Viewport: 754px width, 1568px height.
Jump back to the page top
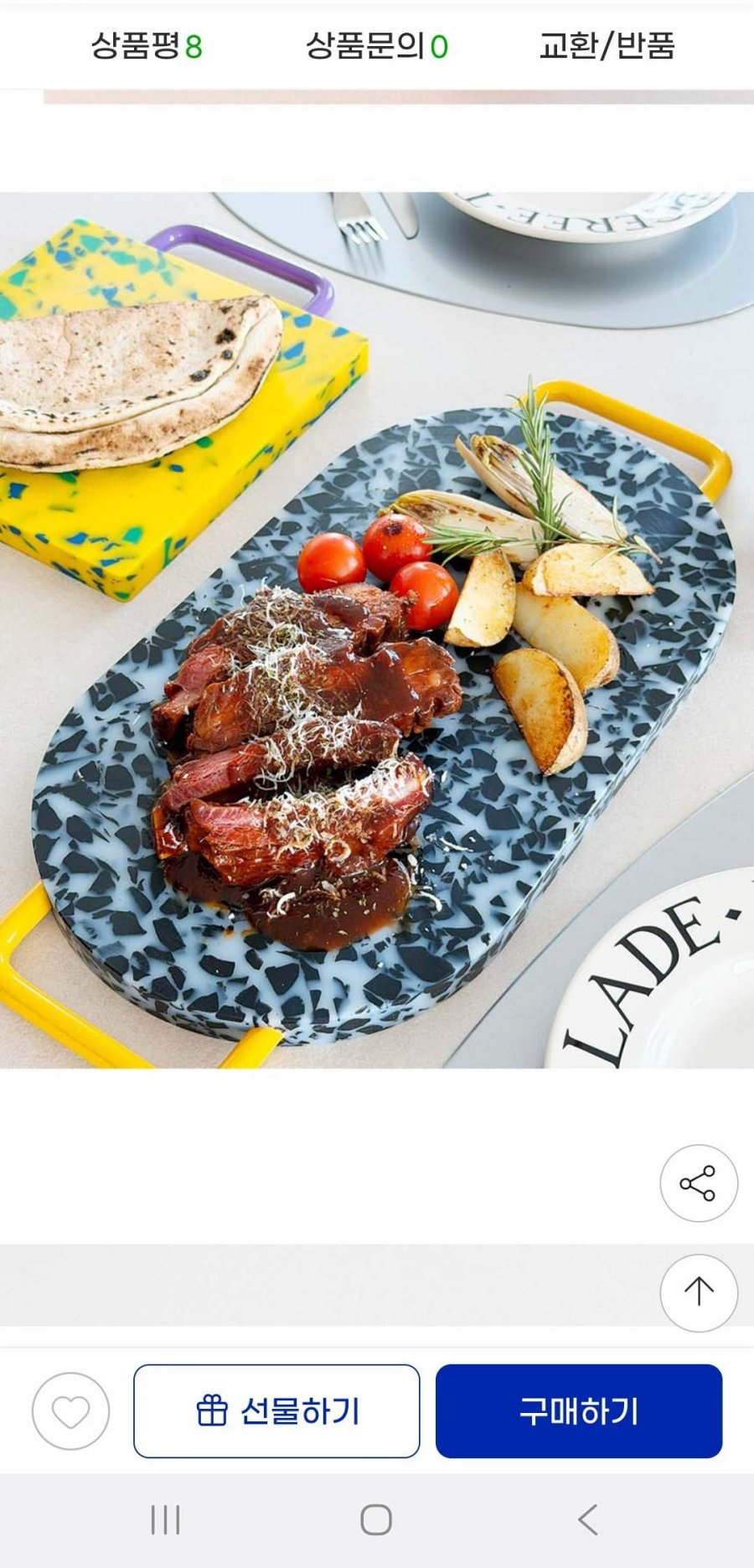coord(698,1292)
